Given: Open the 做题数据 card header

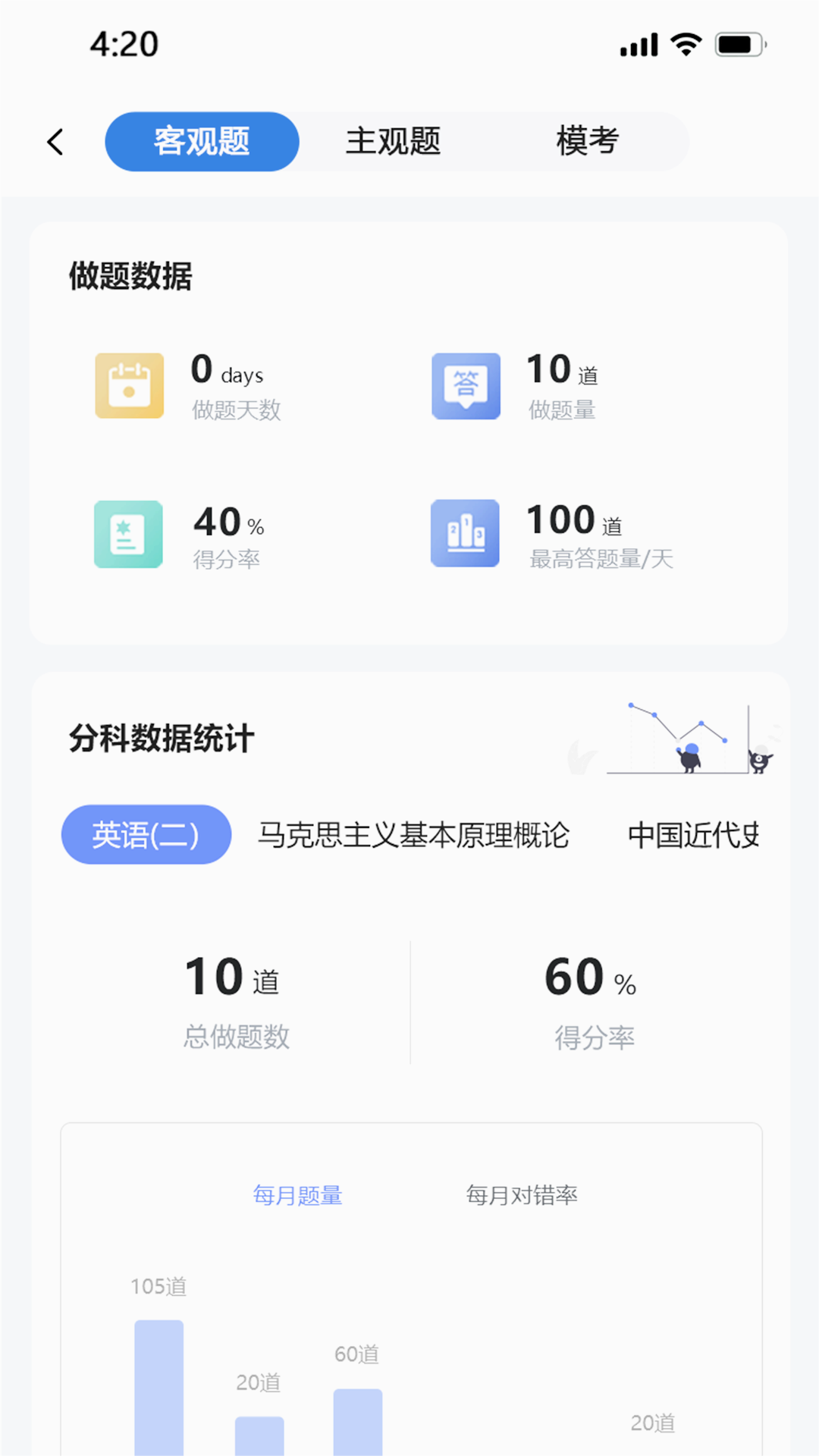Looking at the screenshot, I should tap(130, 276).
